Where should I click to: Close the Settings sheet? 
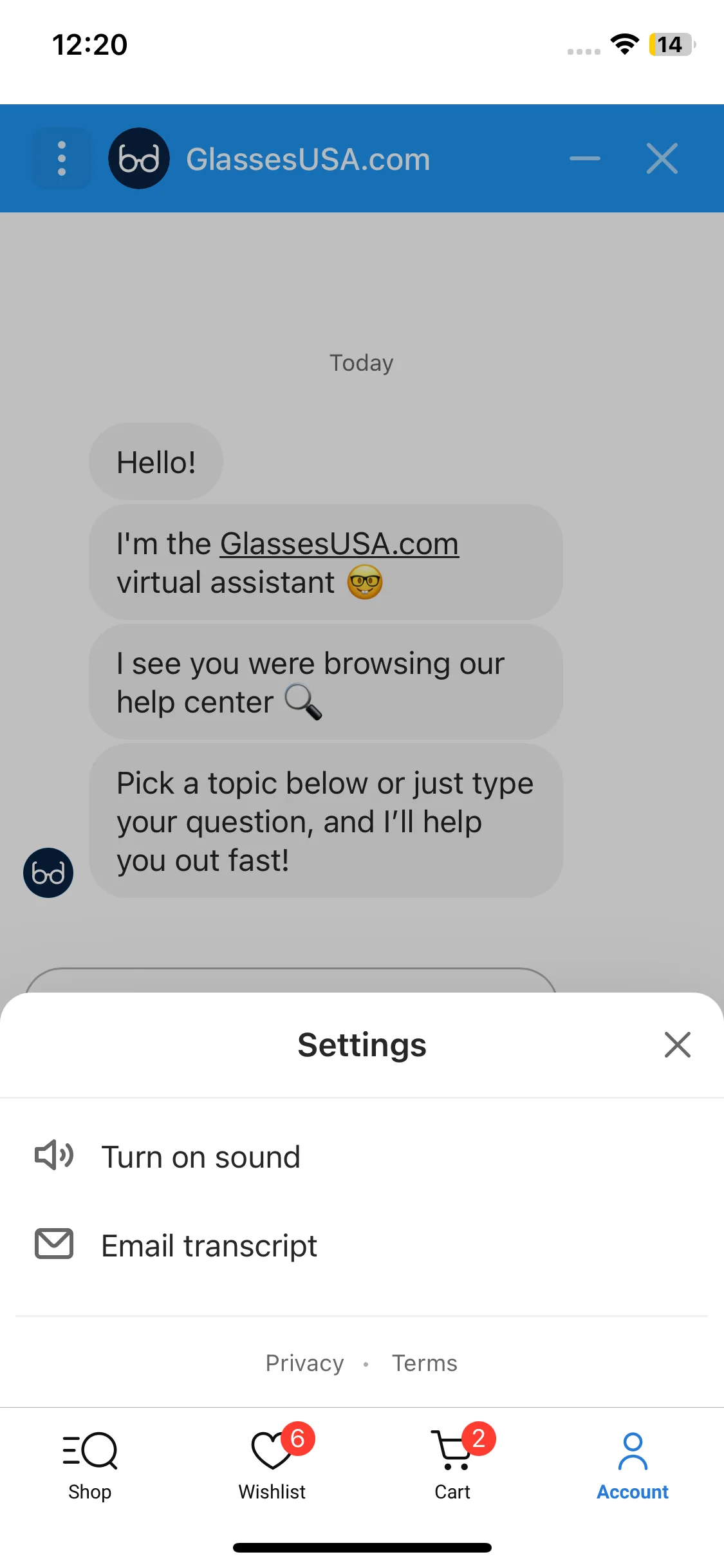click(677, 1045)
